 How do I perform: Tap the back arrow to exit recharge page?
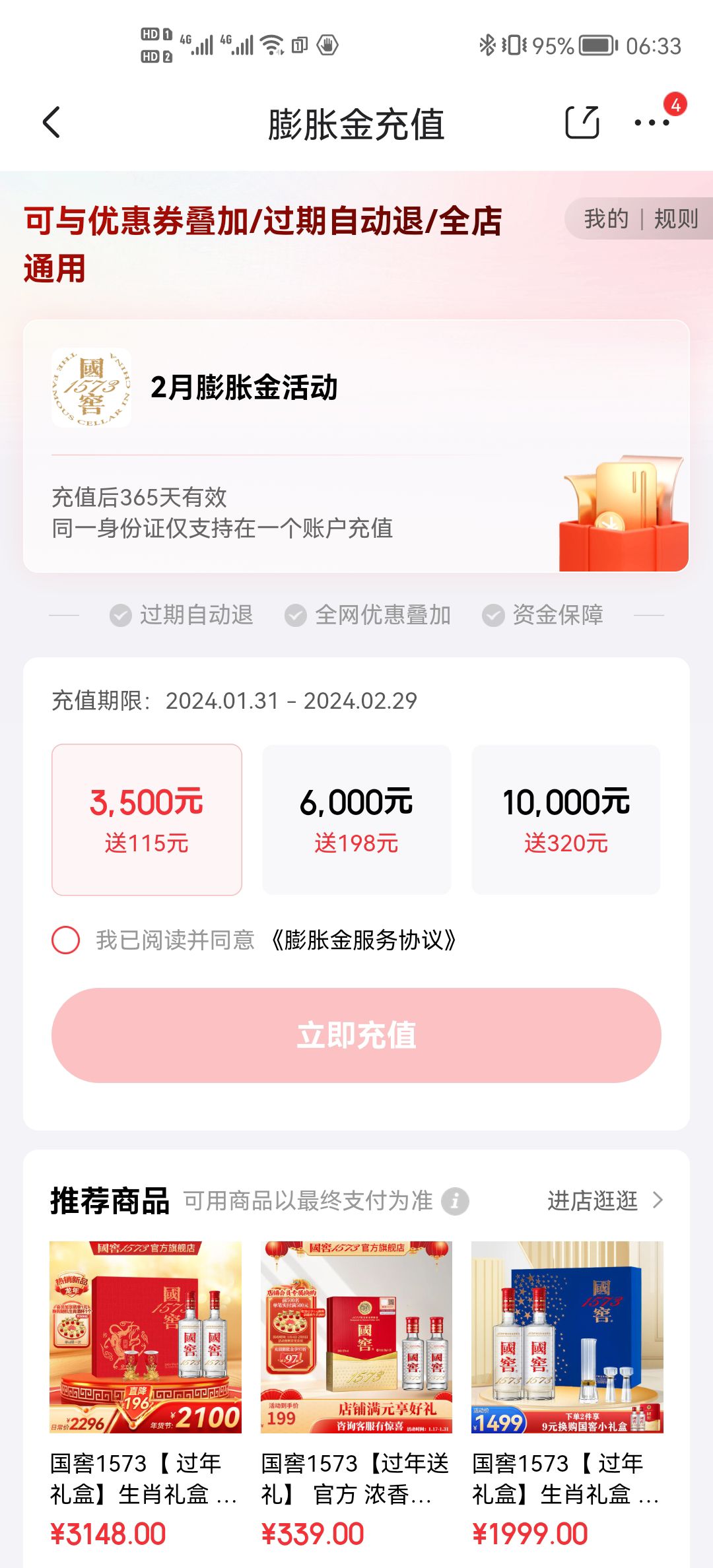point(50,123)
